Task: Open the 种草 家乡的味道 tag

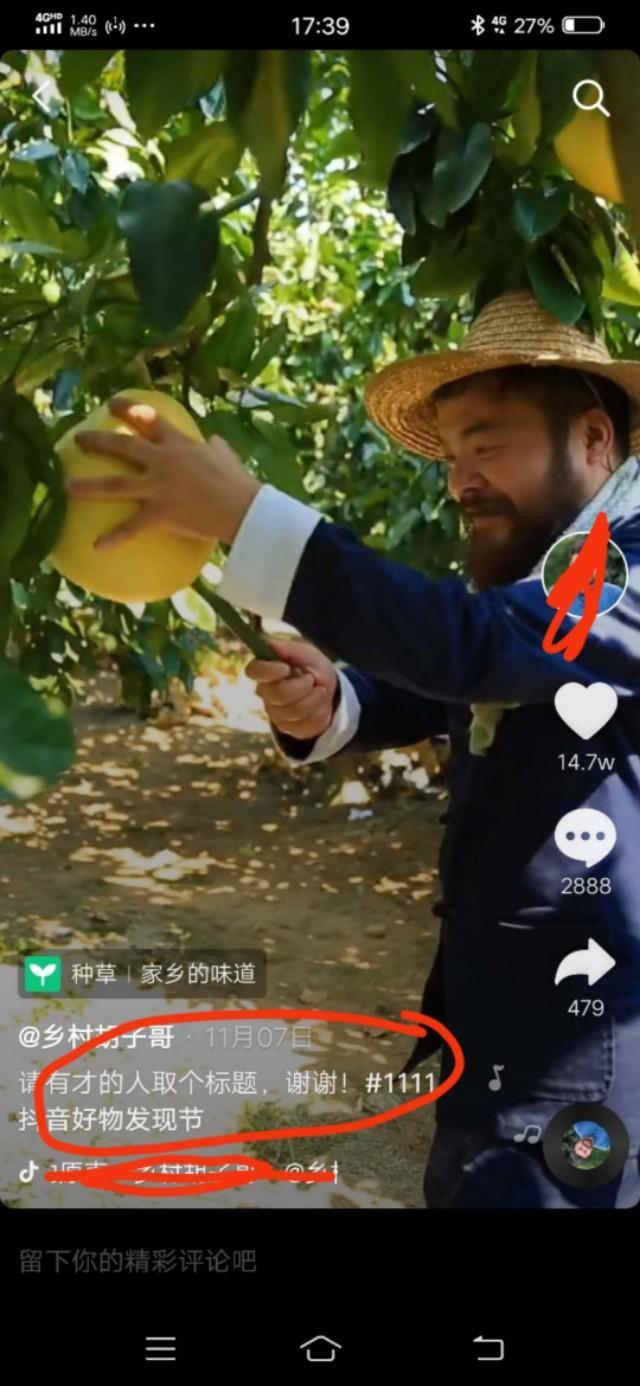Action: tap(142, 973)
